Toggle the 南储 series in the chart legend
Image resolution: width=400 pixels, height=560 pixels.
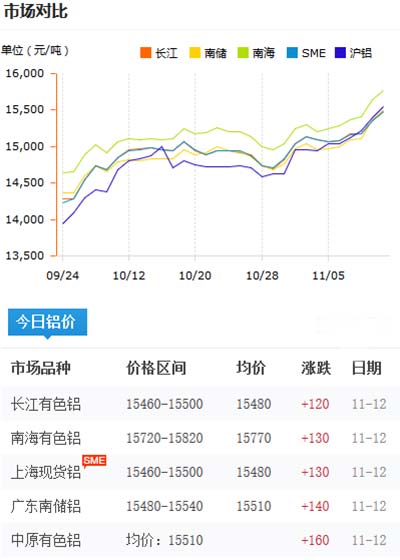coord(208,53)
